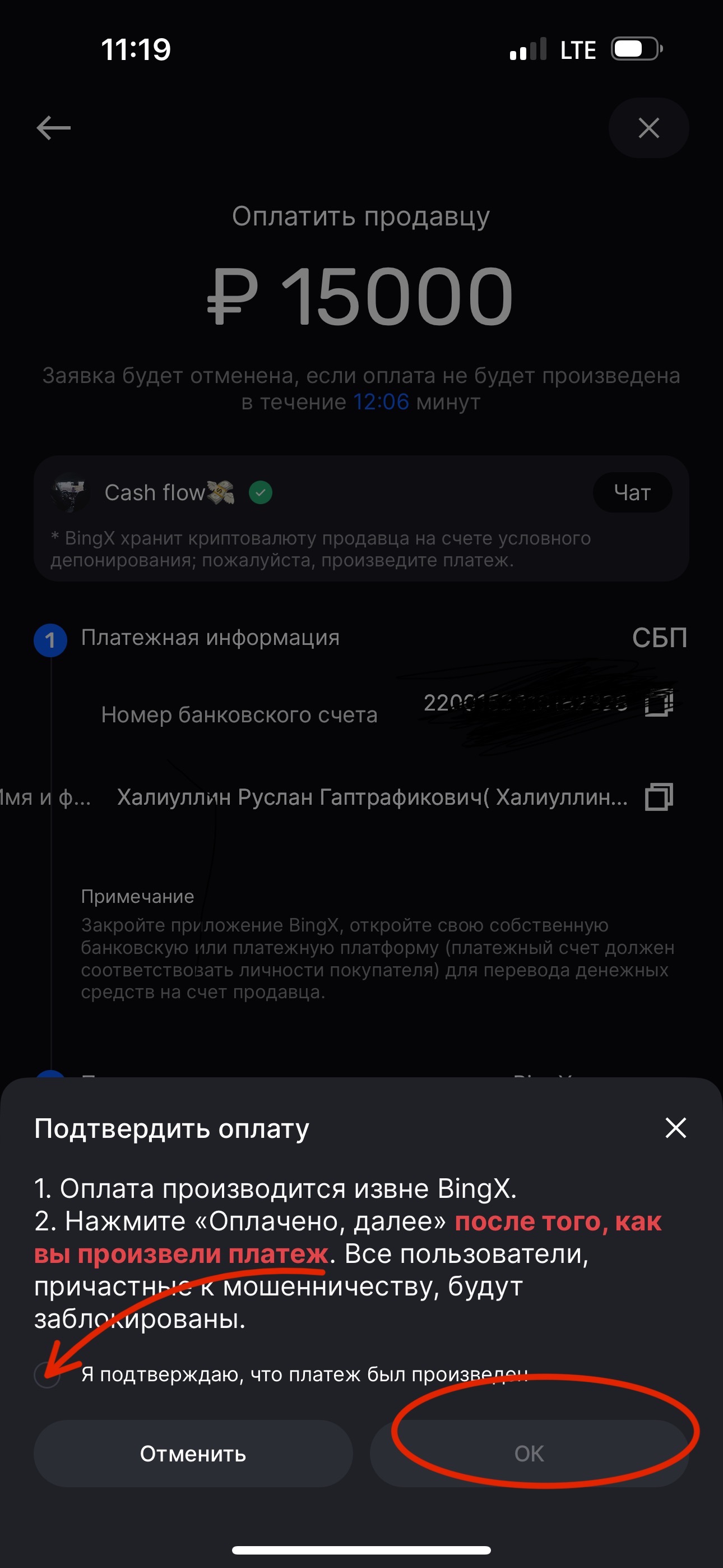Close the payment screen with X
The height and width of the screenshot is (1568, 723).
[649, 128]
